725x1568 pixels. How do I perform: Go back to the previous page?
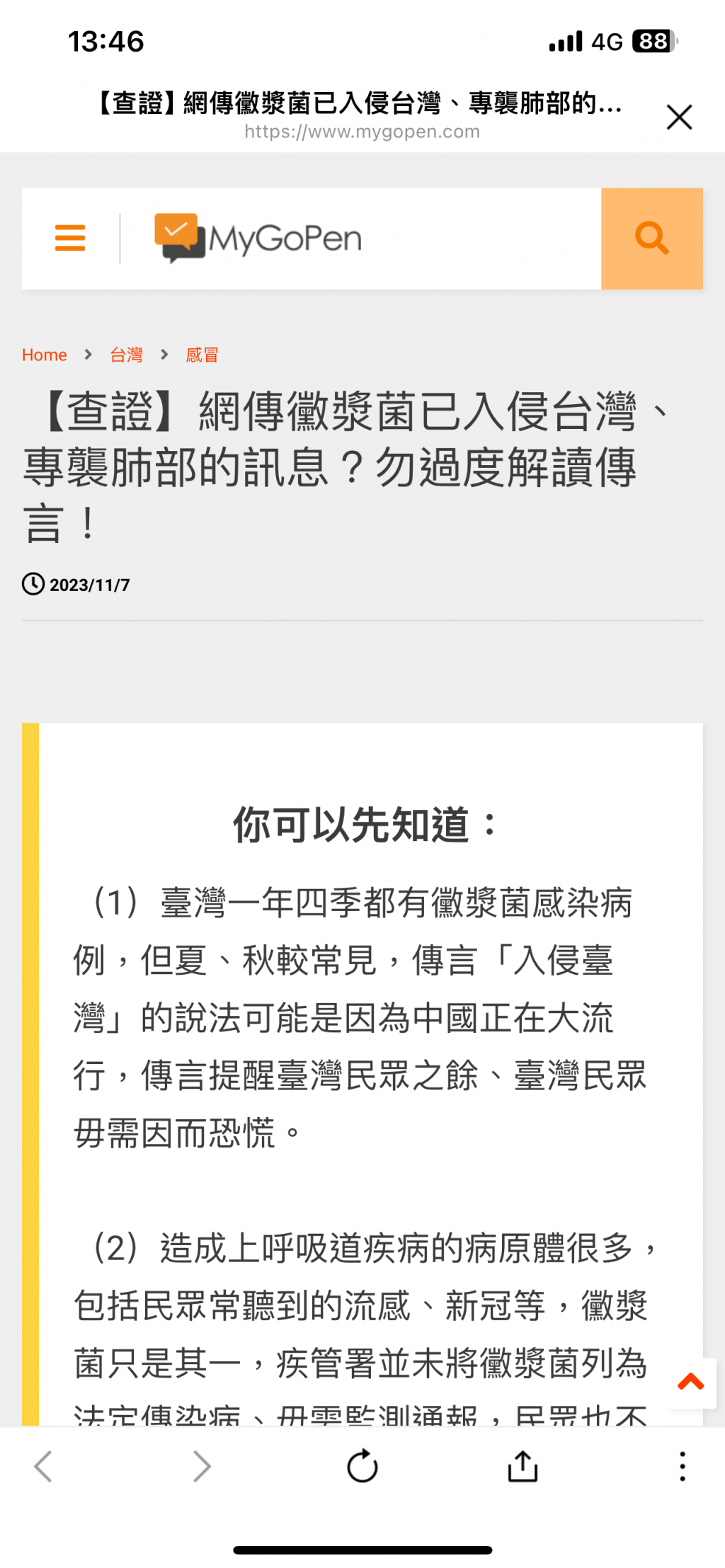point(43,1466)
